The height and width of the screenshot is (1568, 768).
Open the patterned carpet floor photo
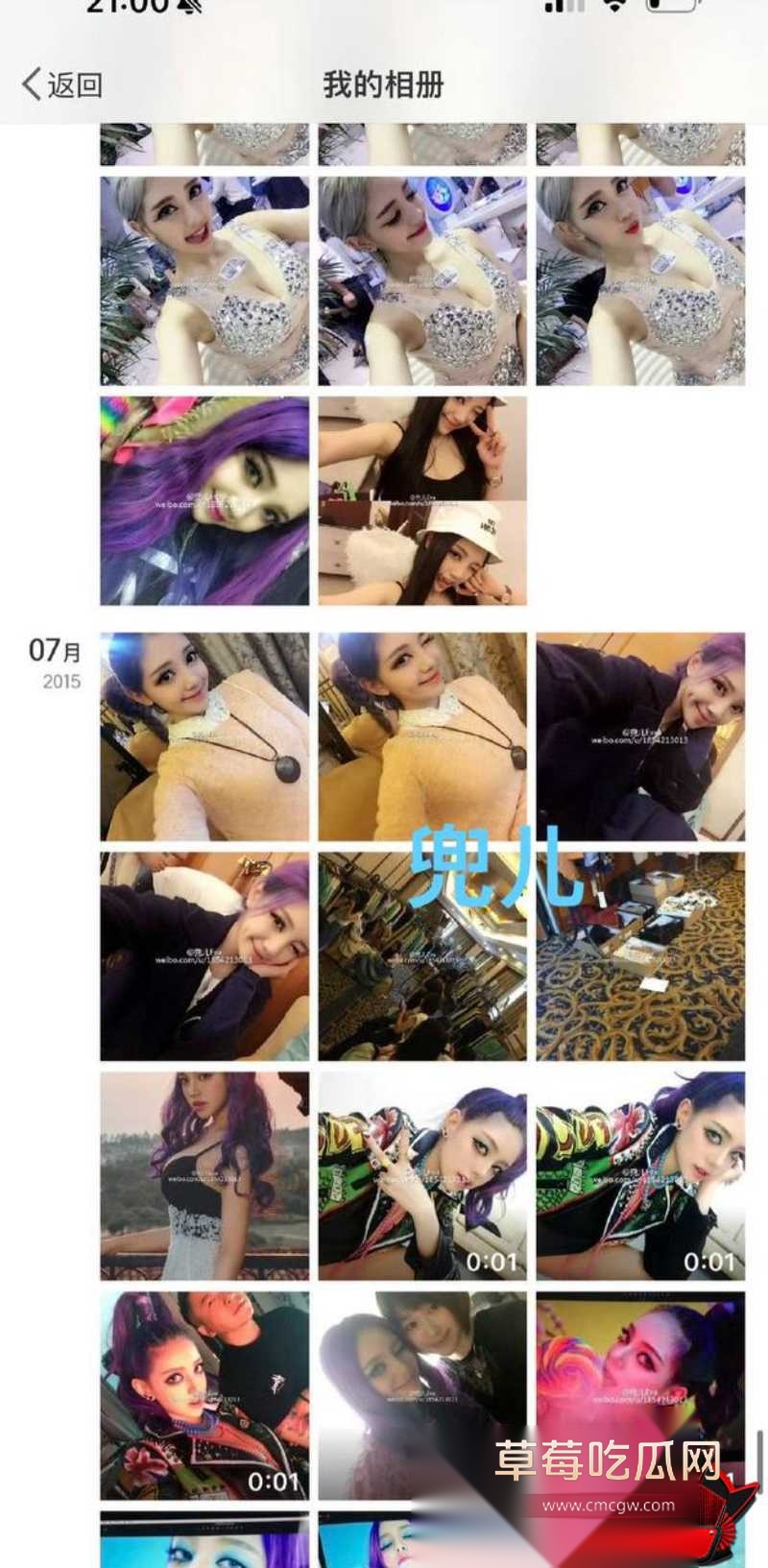(x=640, y=956)
